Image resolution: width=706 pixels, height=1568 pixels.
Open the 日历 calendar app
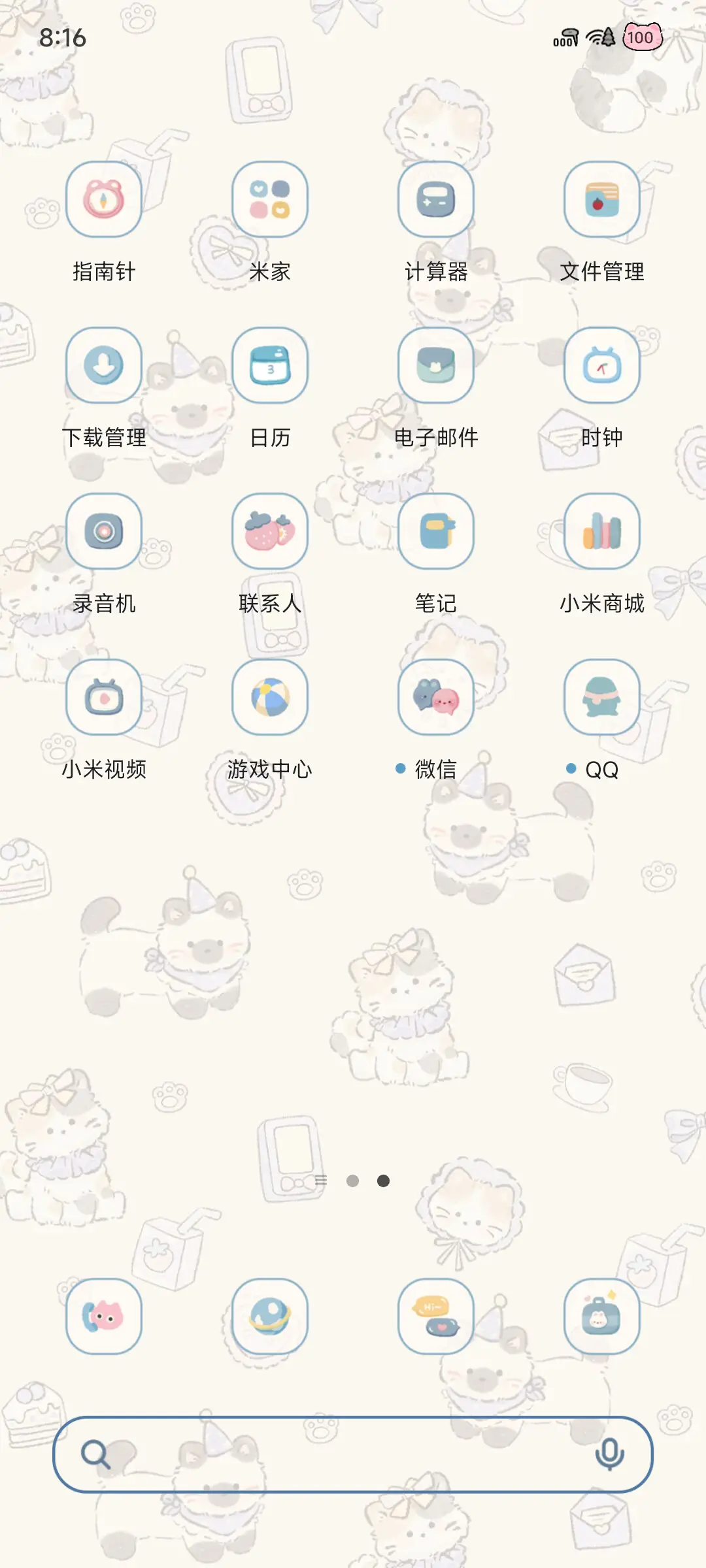(x=269, y=366)
